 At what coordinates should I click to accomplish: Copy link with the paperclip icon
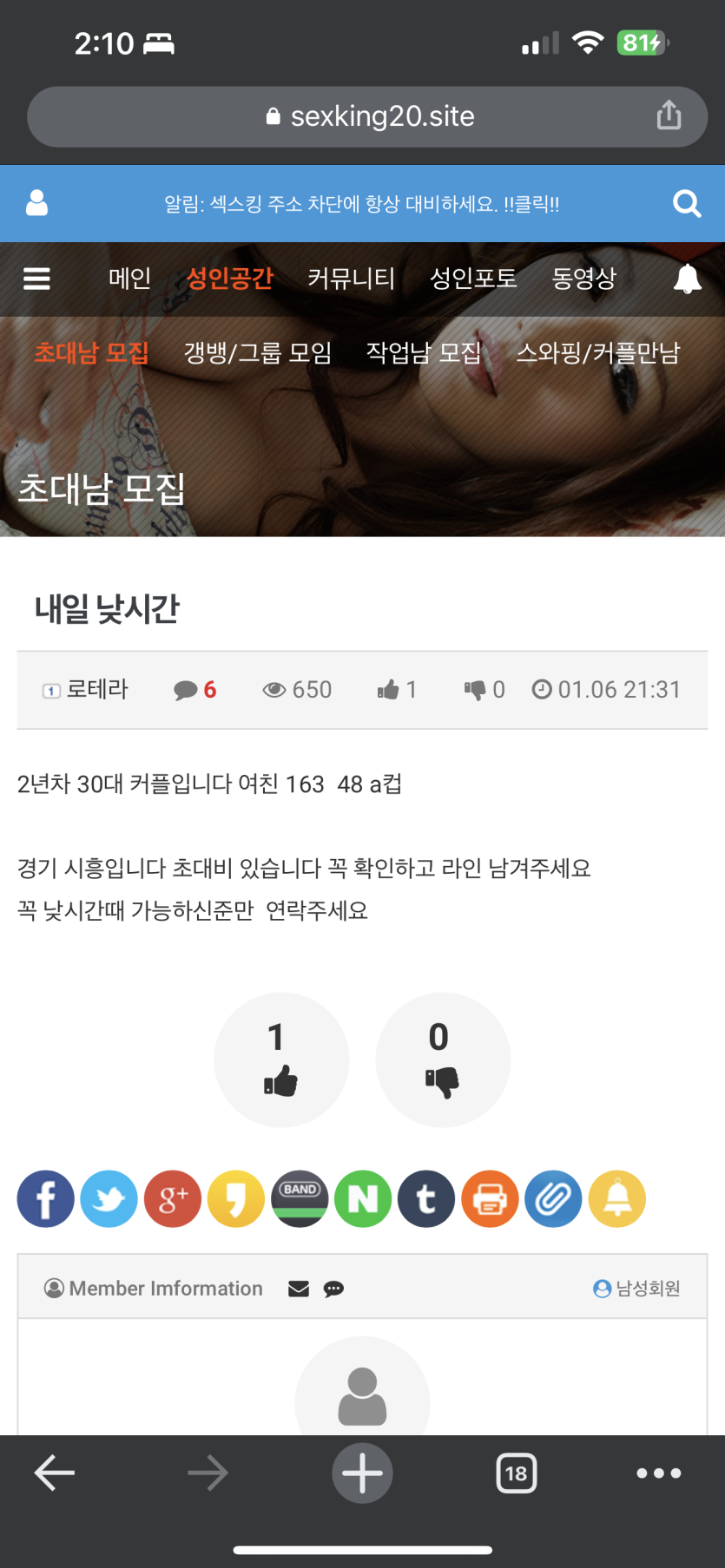pos(553,1199)
